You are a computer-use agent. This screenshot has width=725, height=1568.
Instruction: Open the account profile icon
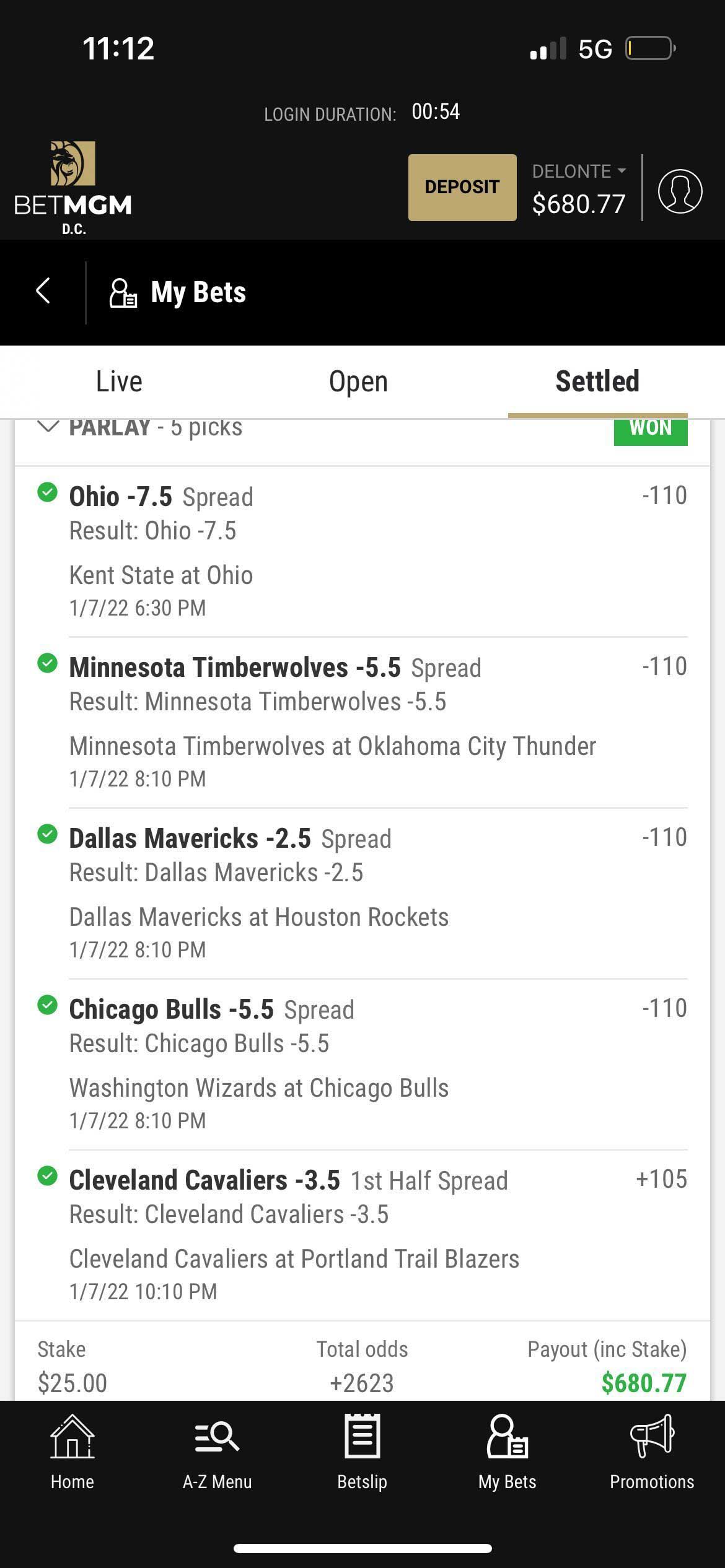pos(680,191)
